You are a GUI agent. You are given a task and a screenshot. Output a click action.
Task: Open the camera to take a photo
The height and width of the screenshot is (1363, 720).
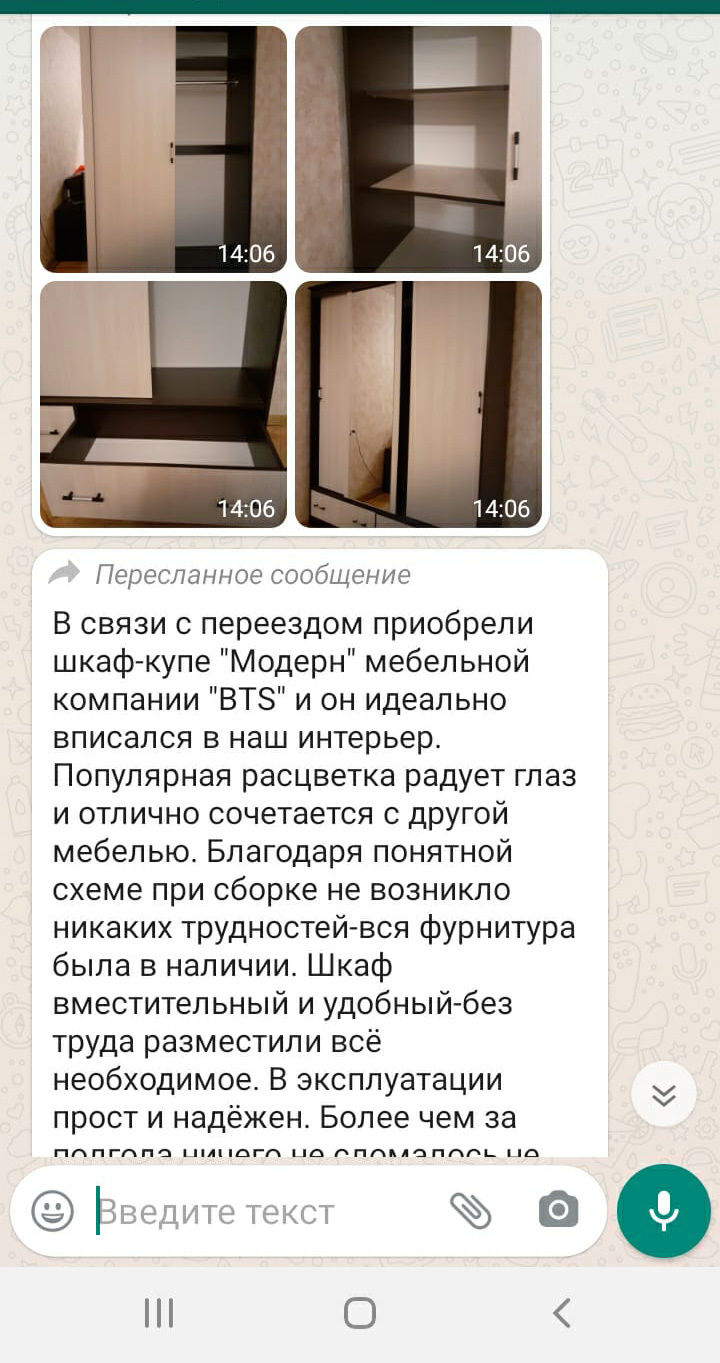click(x=558, y=1211)
